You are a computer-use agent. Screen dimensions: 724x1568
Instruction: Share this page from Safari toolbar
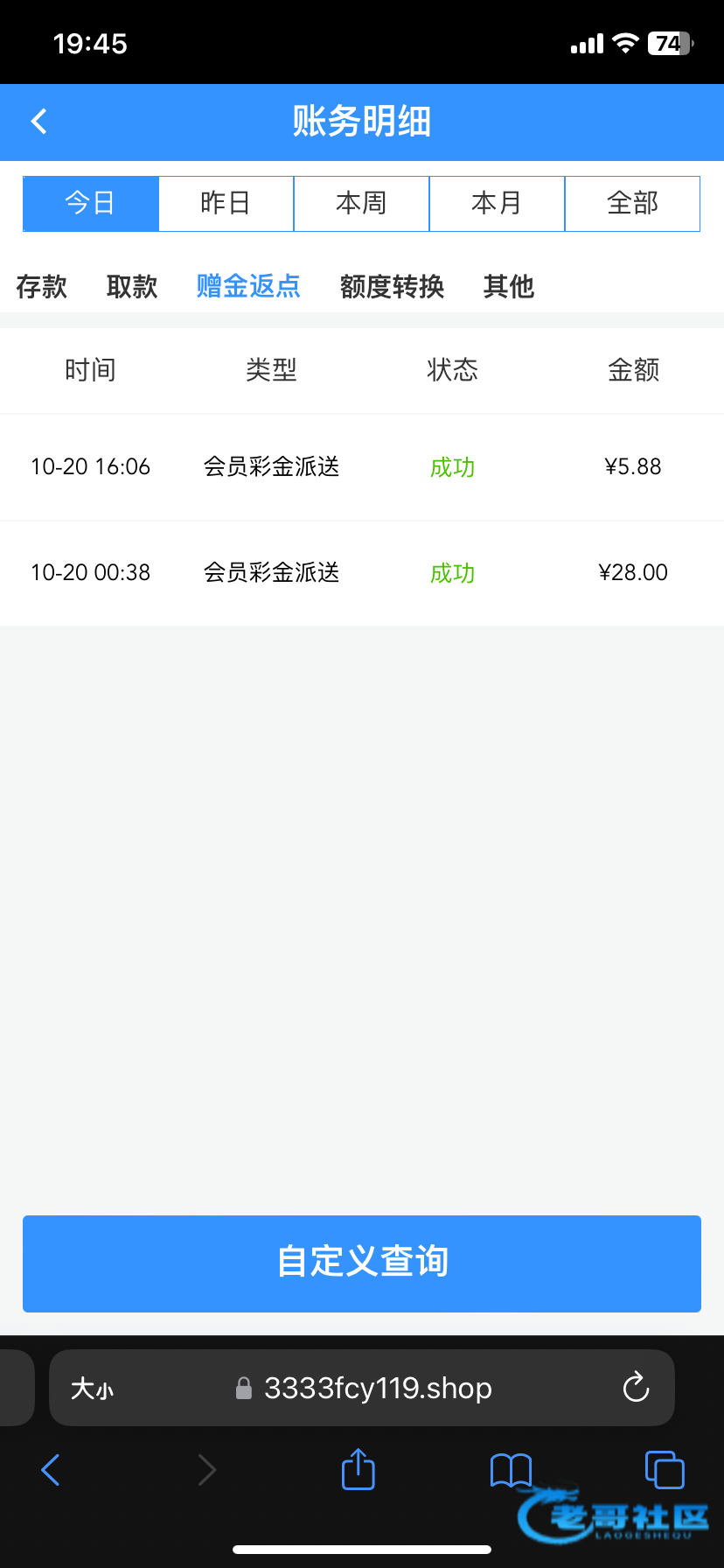pyautogui.click(x=358, y=1469)
